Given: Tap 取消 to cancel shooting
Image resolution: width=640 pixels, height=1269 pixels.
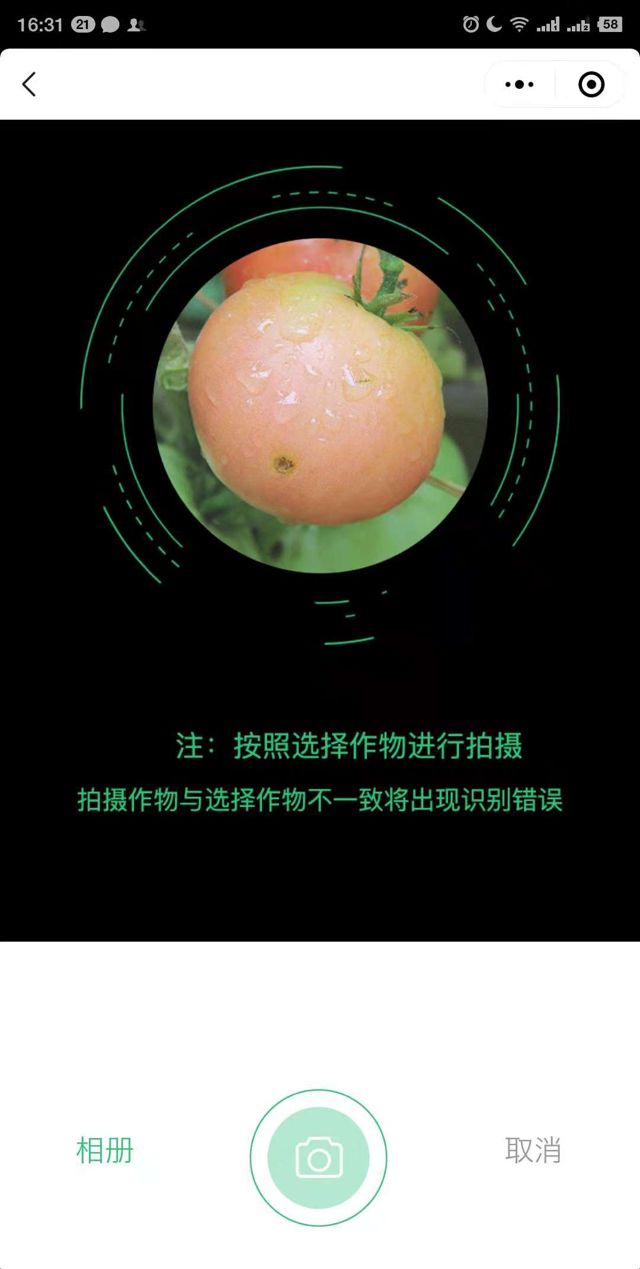Looking at the screenshot, I should [533, 1150].
